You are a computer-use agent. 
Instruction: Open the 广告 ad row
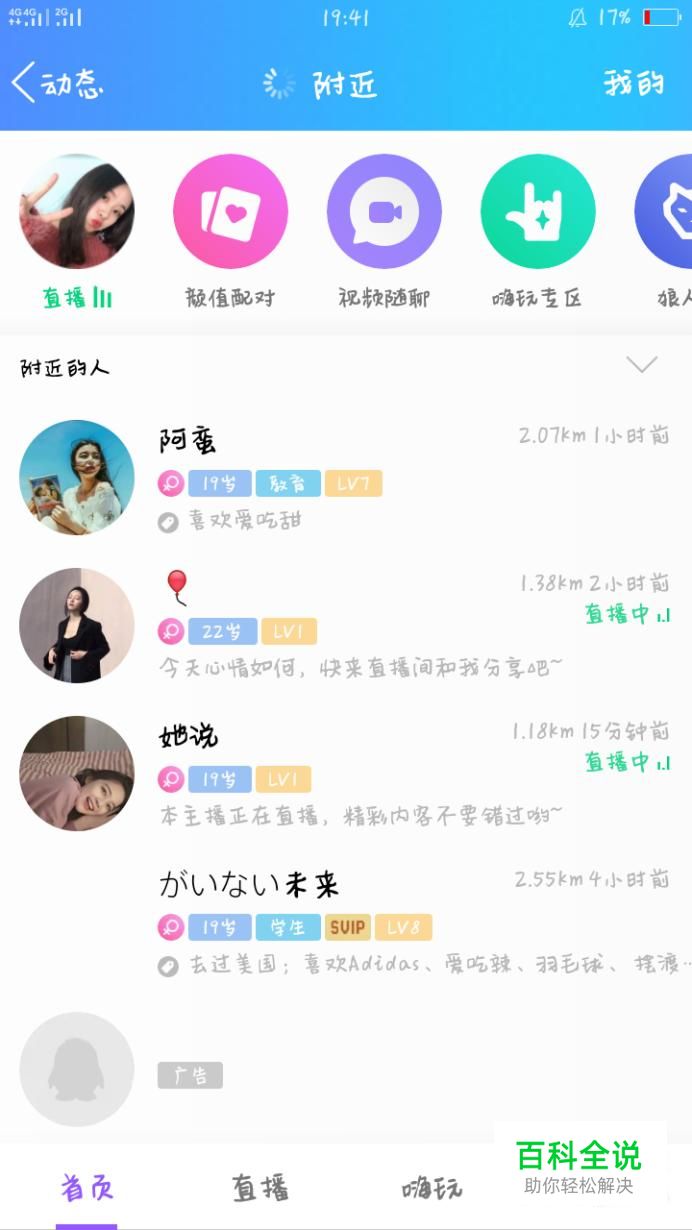pyautogui.click(x=190, y=1075)
